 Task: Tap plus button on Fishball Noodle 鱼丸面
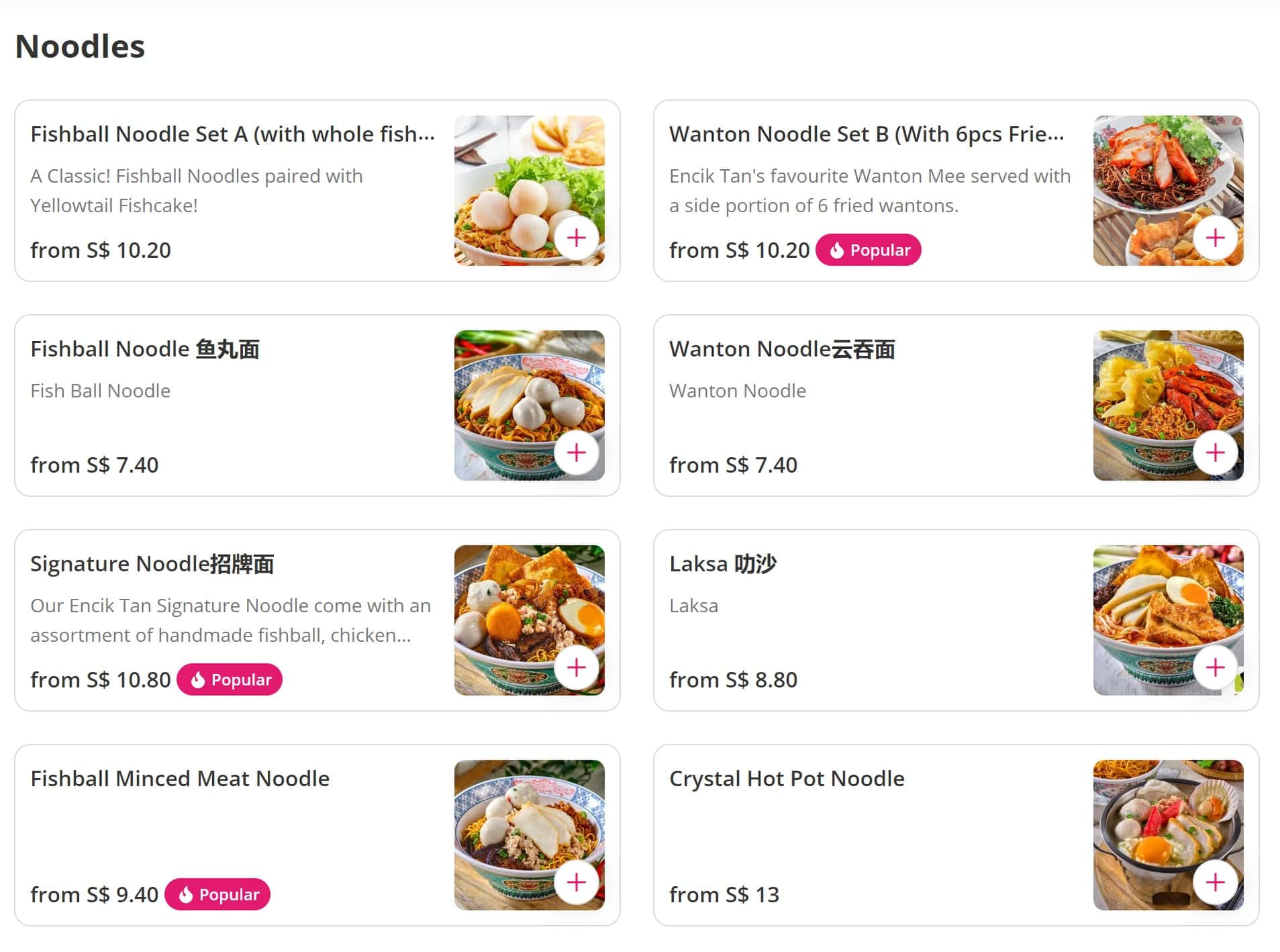[x=576, y=453]
